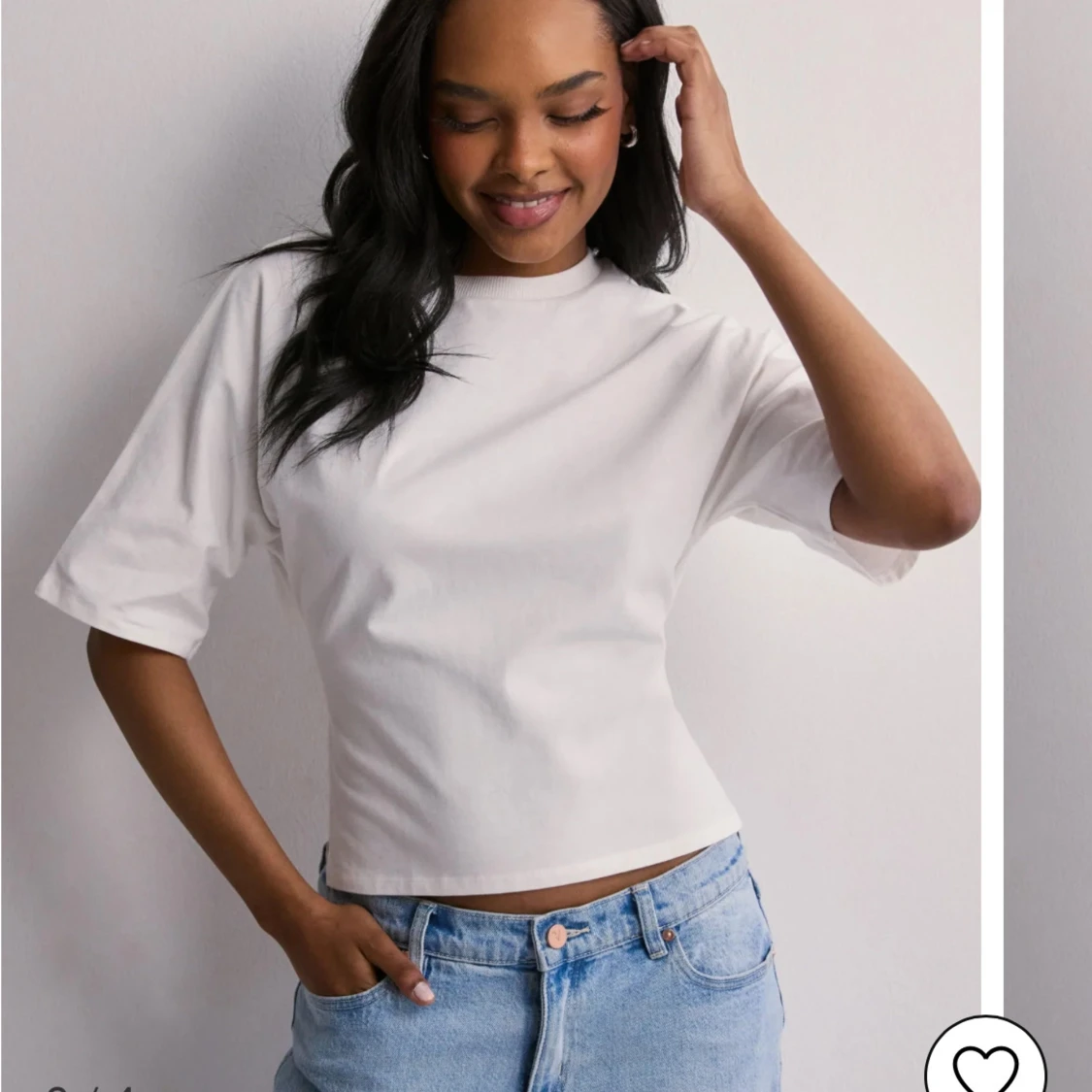Add this white t-shirt to favorites
1092x1092 pixels.
[985, 1063]
